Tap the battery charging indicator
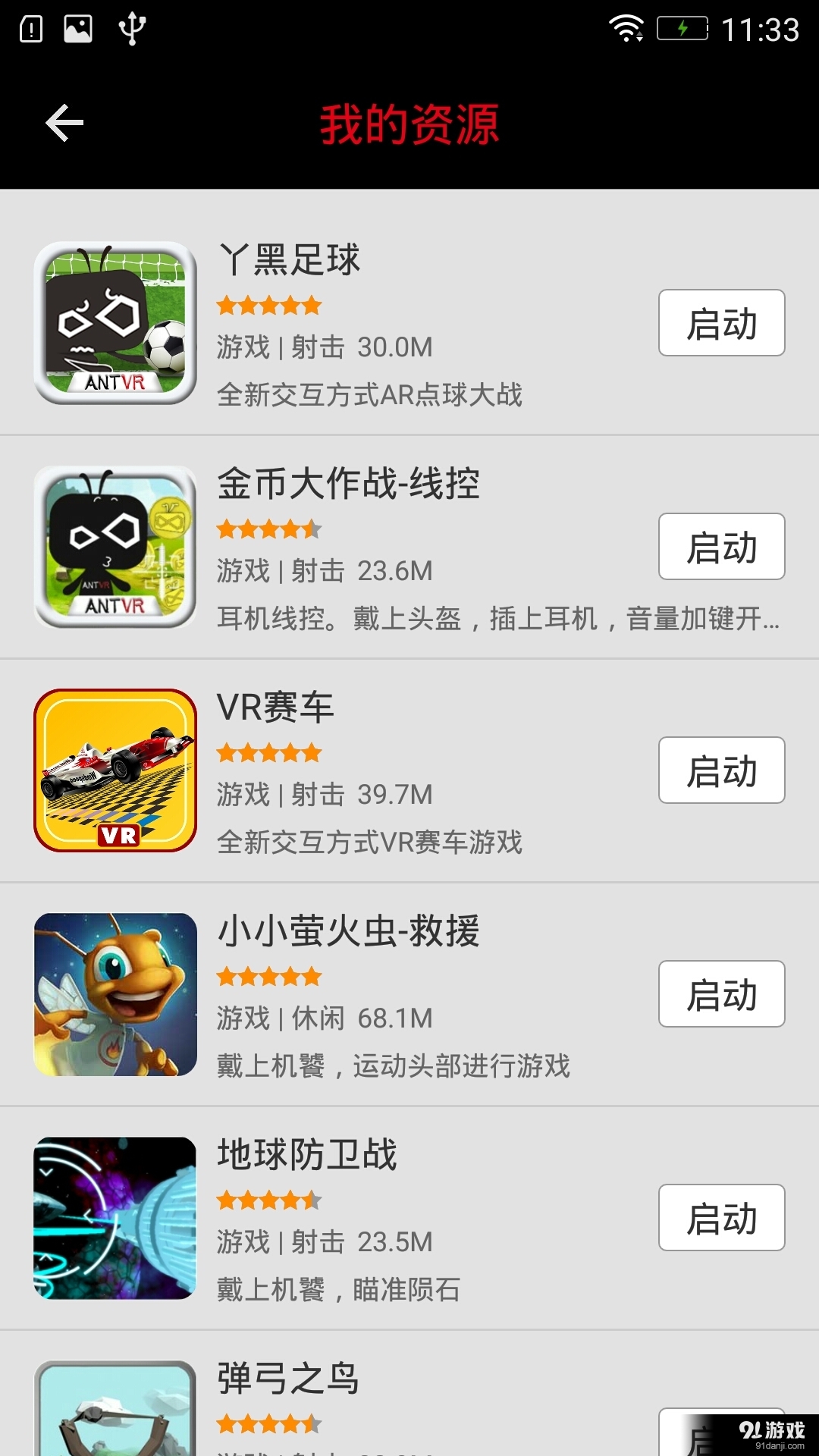This screenshot has width=819, height=1456. (681, 27)
